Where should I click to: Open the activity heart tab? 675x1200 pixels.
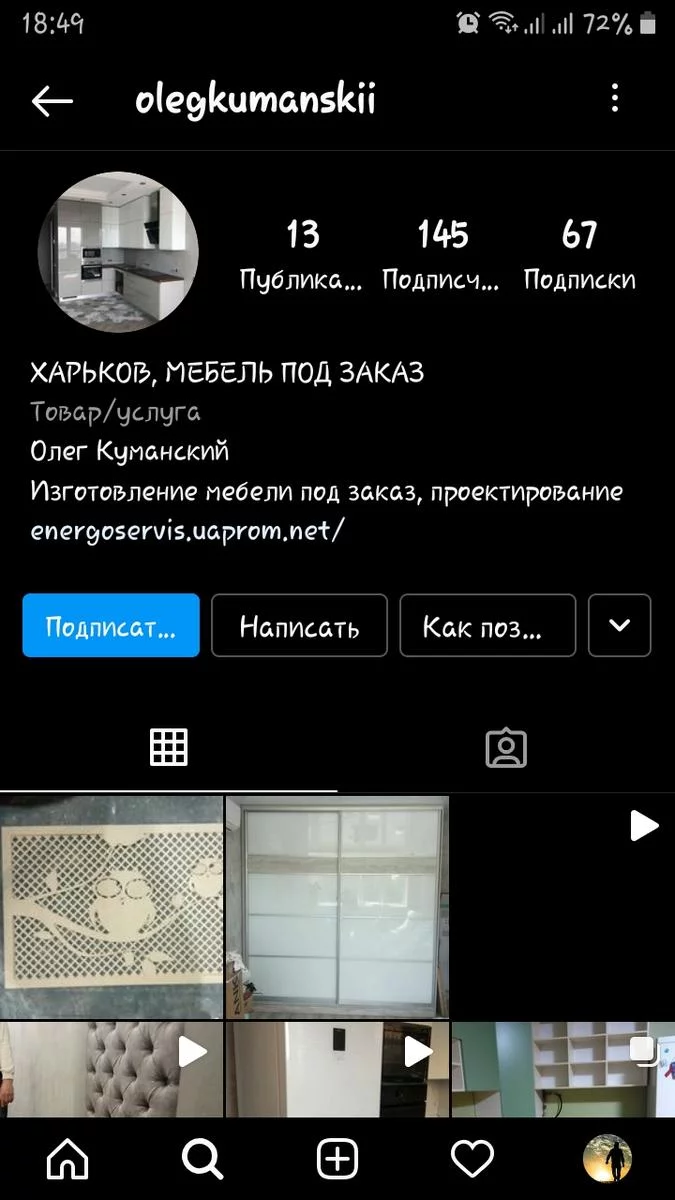pos(472,1160)
